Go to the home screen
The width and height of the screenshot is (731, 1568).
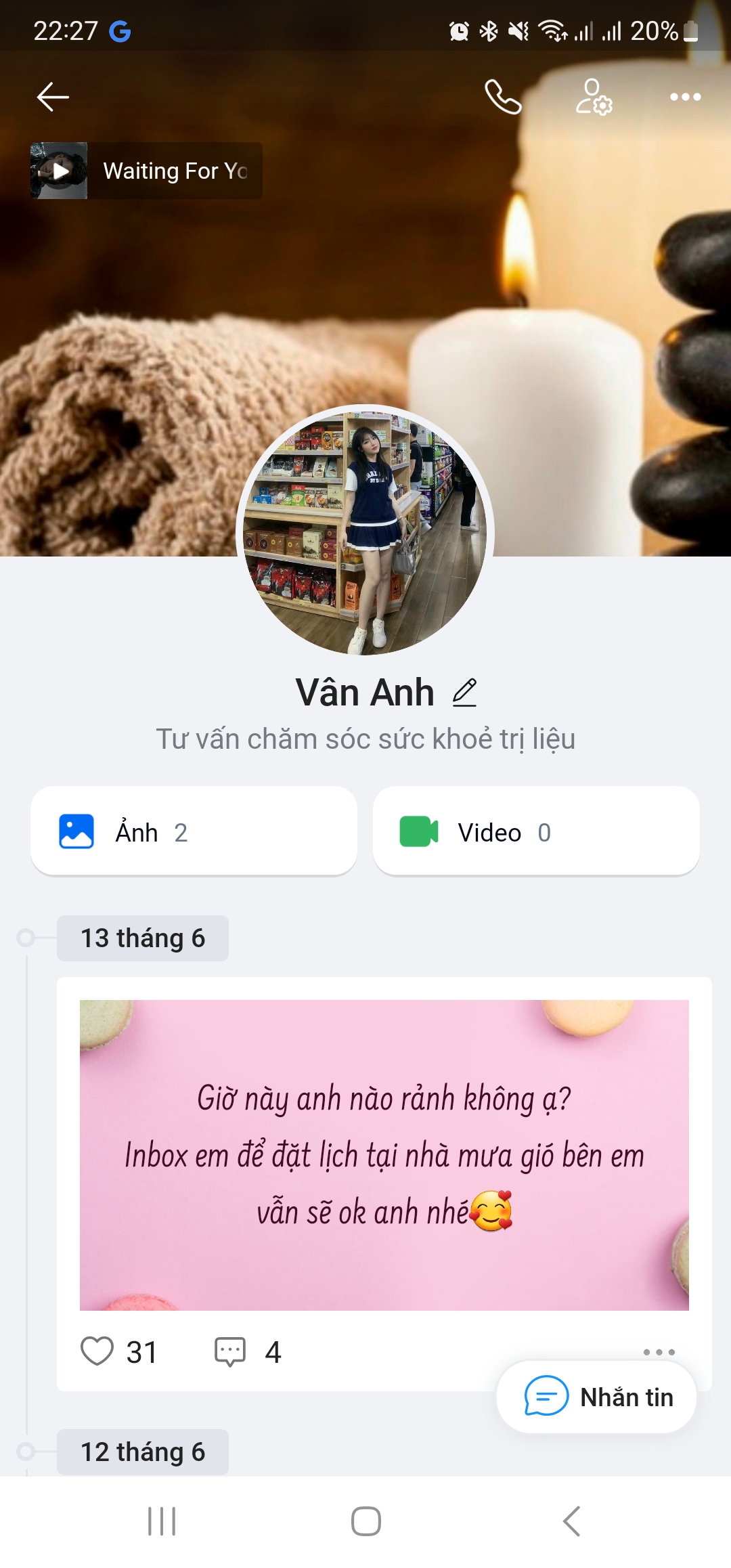(365, 1521)
